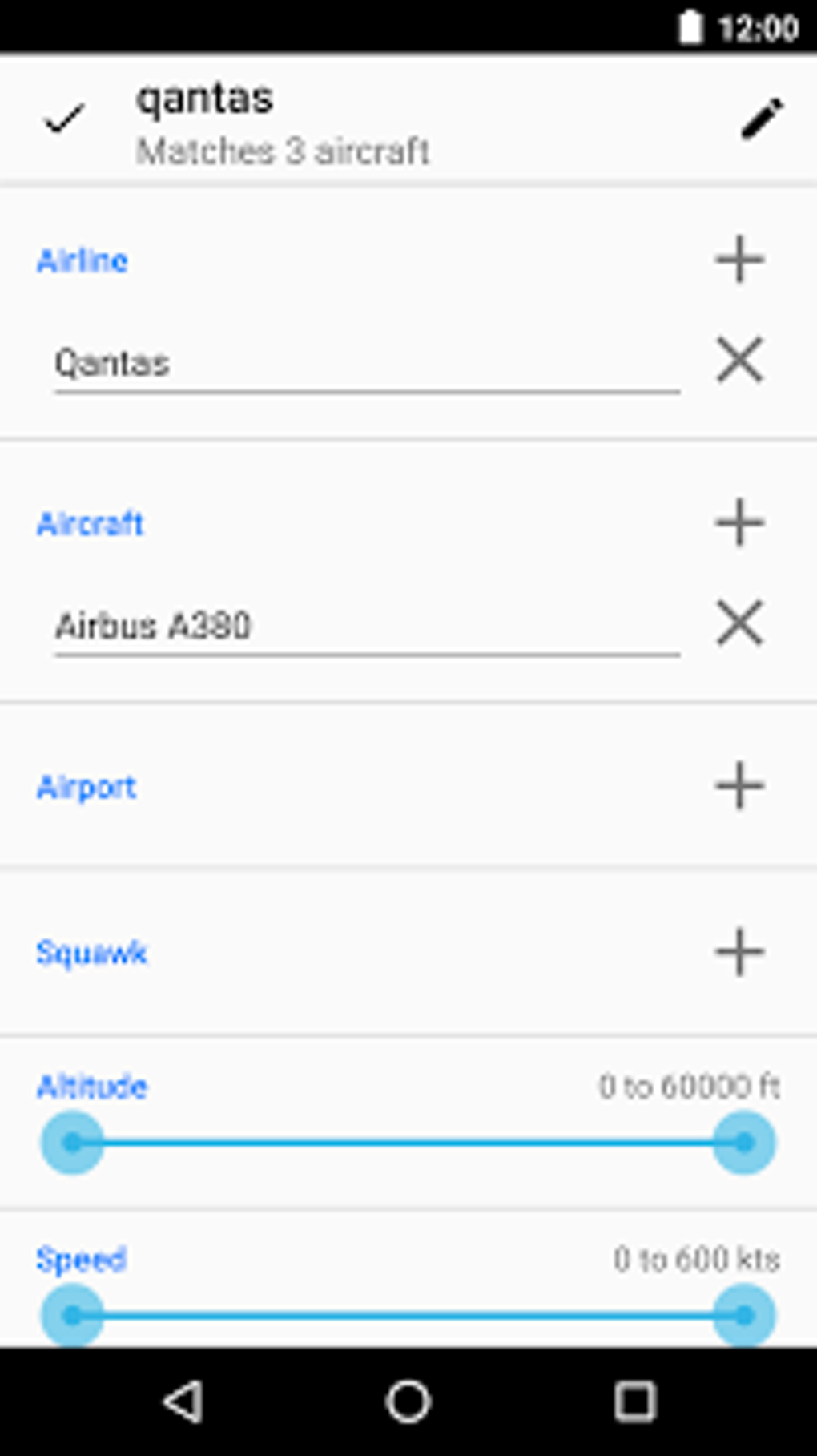Tap the Airbus A380 text field
Screen dimensions: 817x1456
[367, 626]
